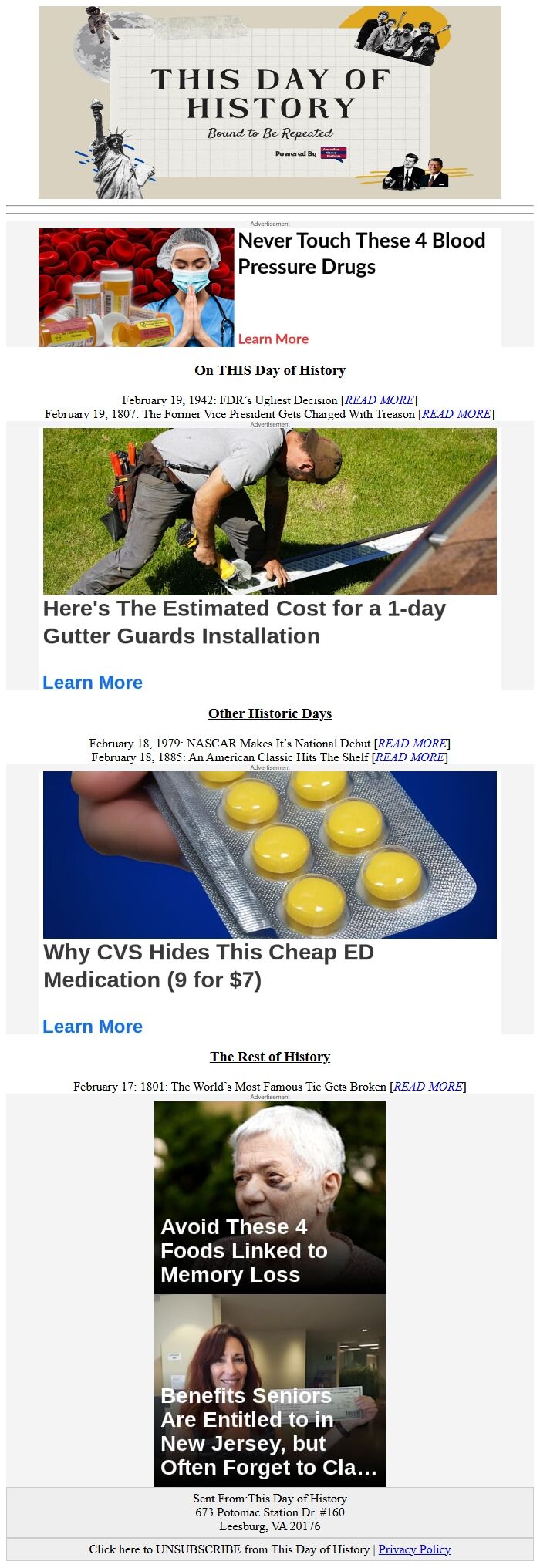
Task: Tap Learn More under the CVS ED medication ad
Action: (x=93, y=1027)
